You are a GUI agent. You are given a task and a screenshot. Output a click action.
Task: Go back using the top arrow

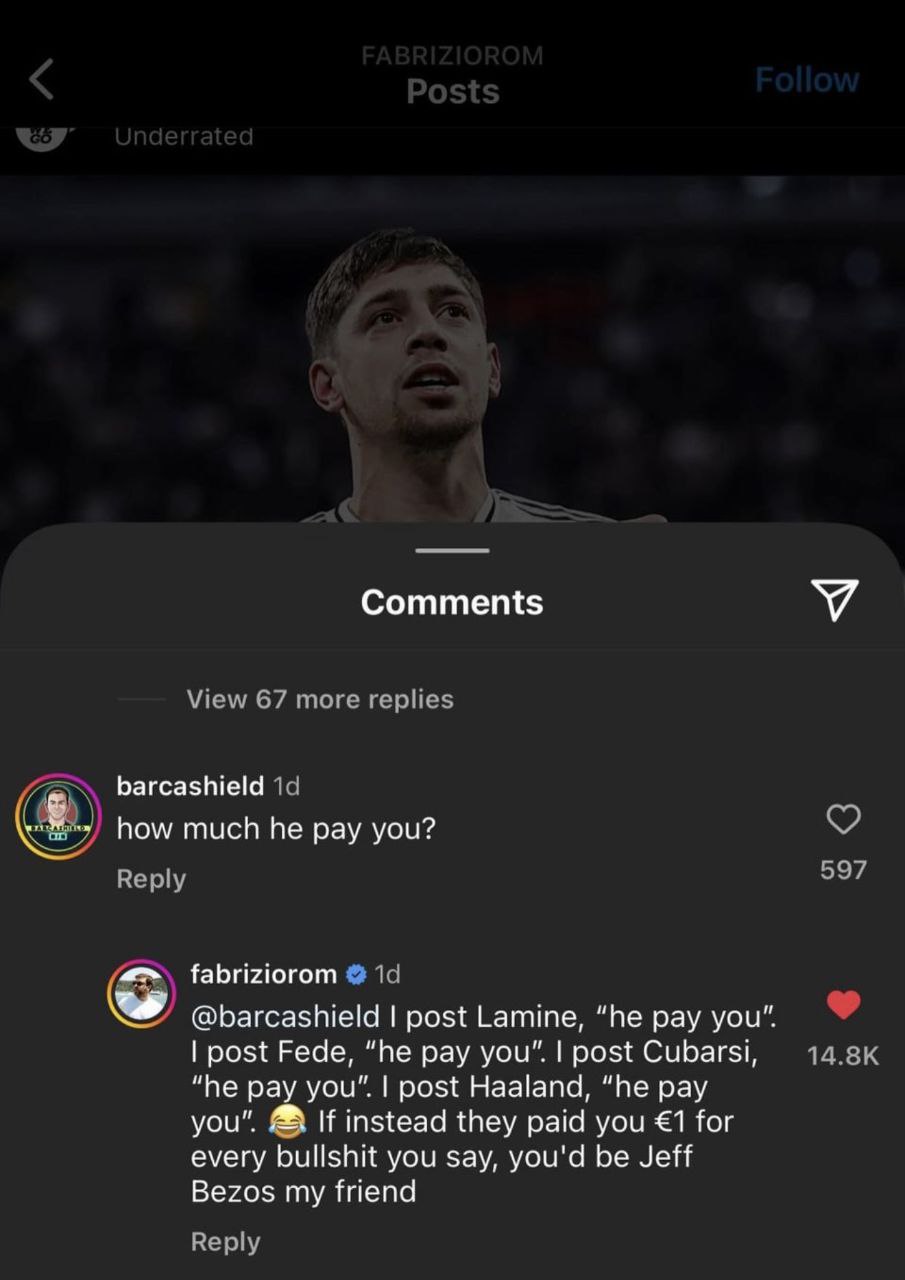[42, 79]
